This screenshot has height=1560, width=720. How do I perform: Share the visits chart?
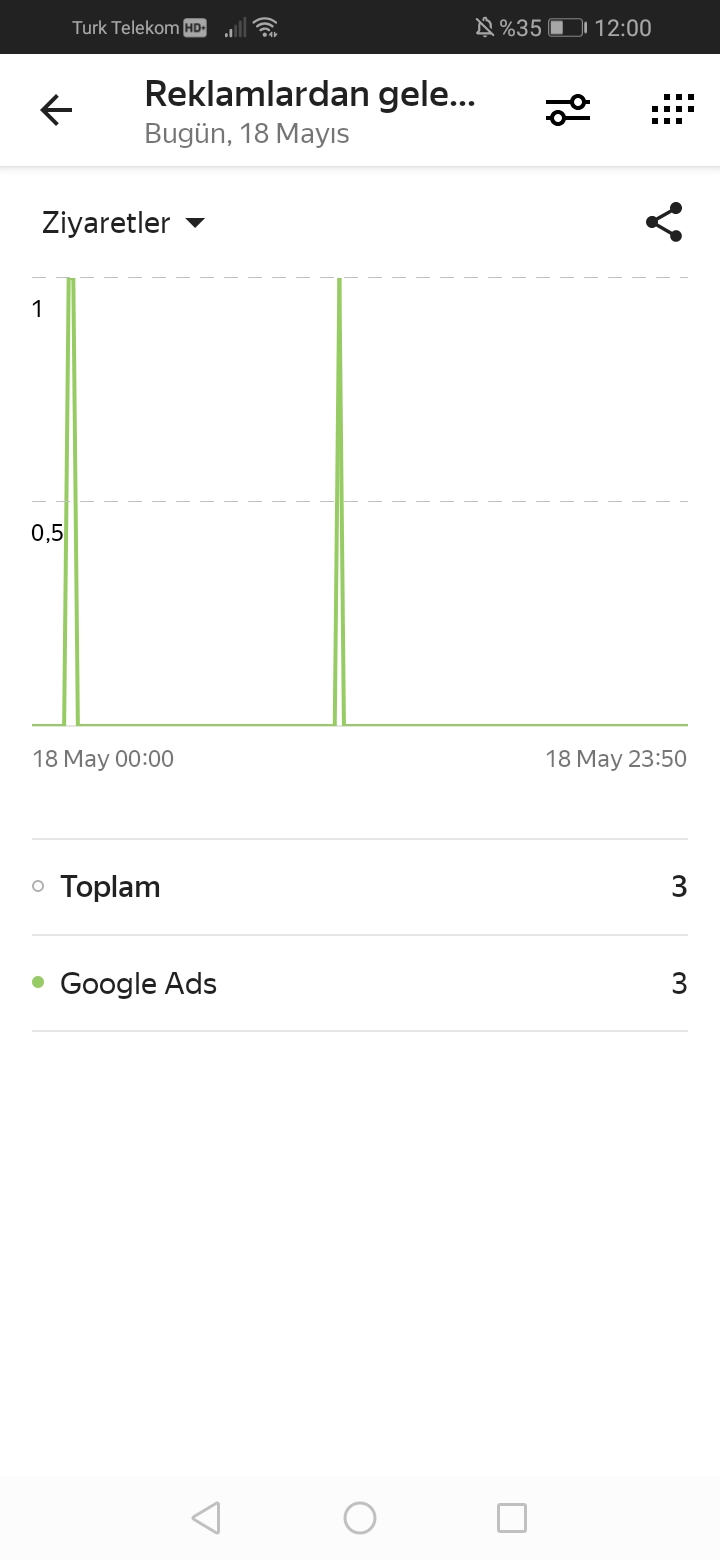click(664, 222)
